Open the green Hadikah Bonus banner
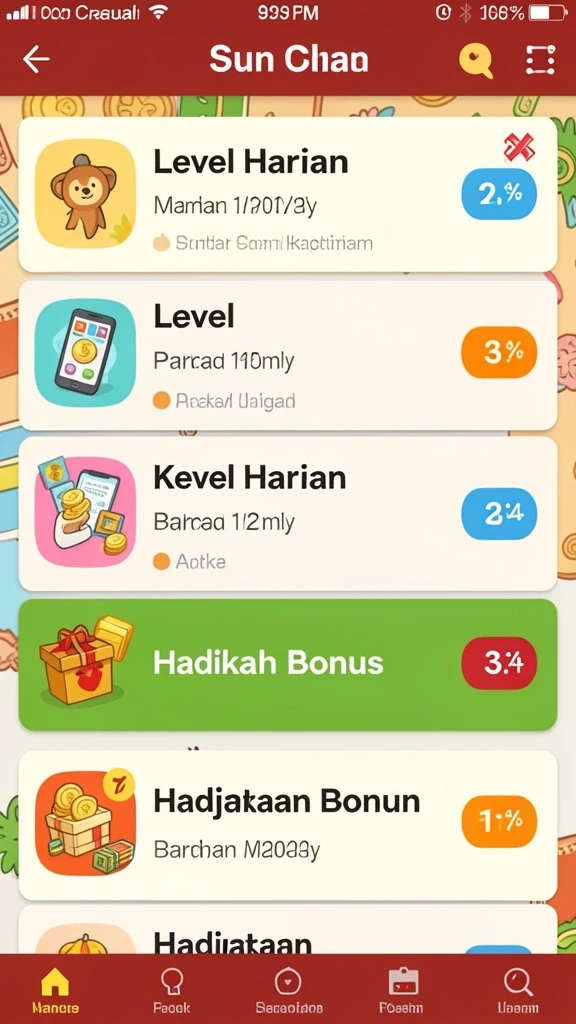This screenshot has width=576, height=1024. click(288, 664)
